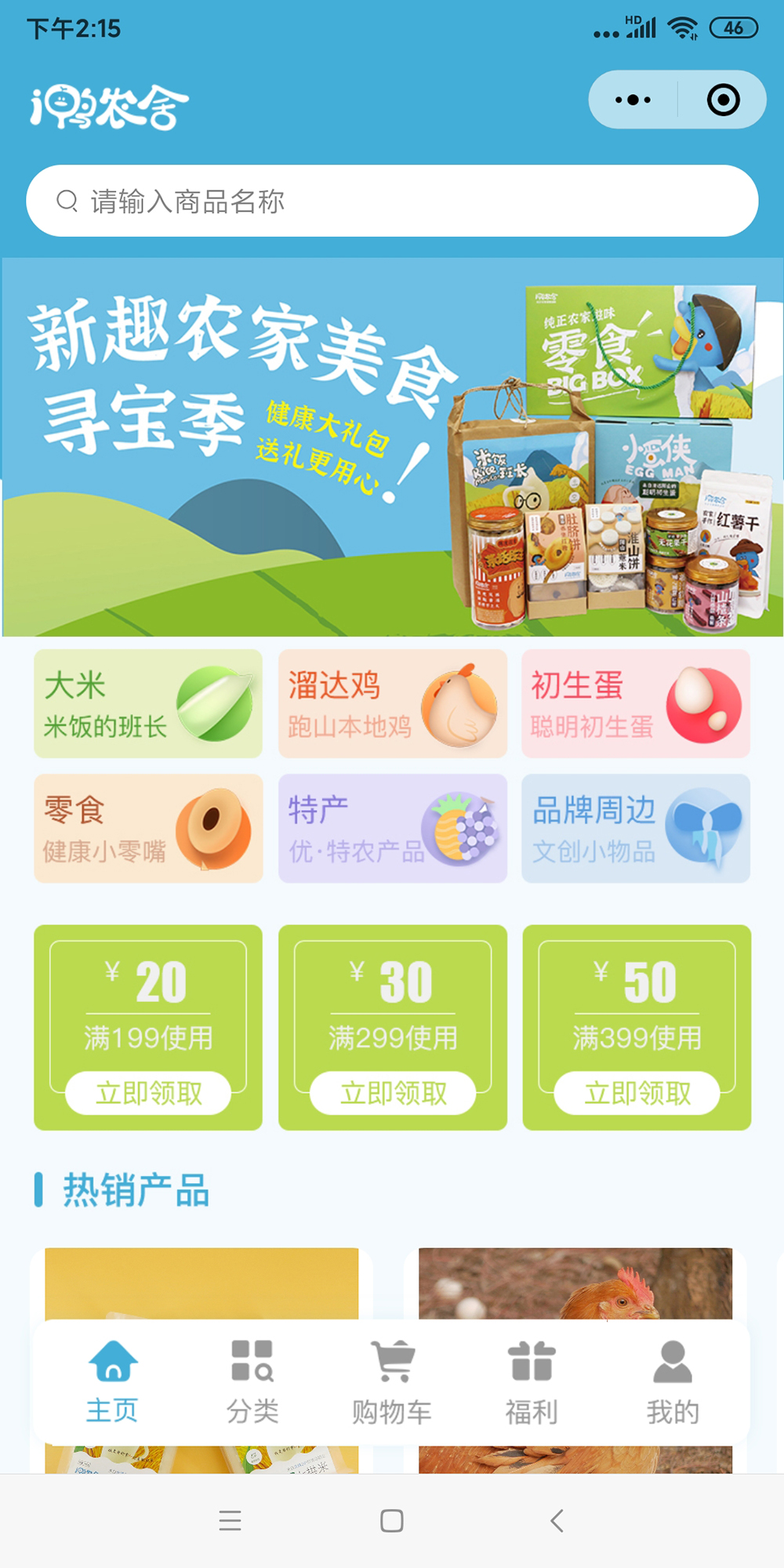
Task: Open the 我的 tab
Action: (672, 1381)
